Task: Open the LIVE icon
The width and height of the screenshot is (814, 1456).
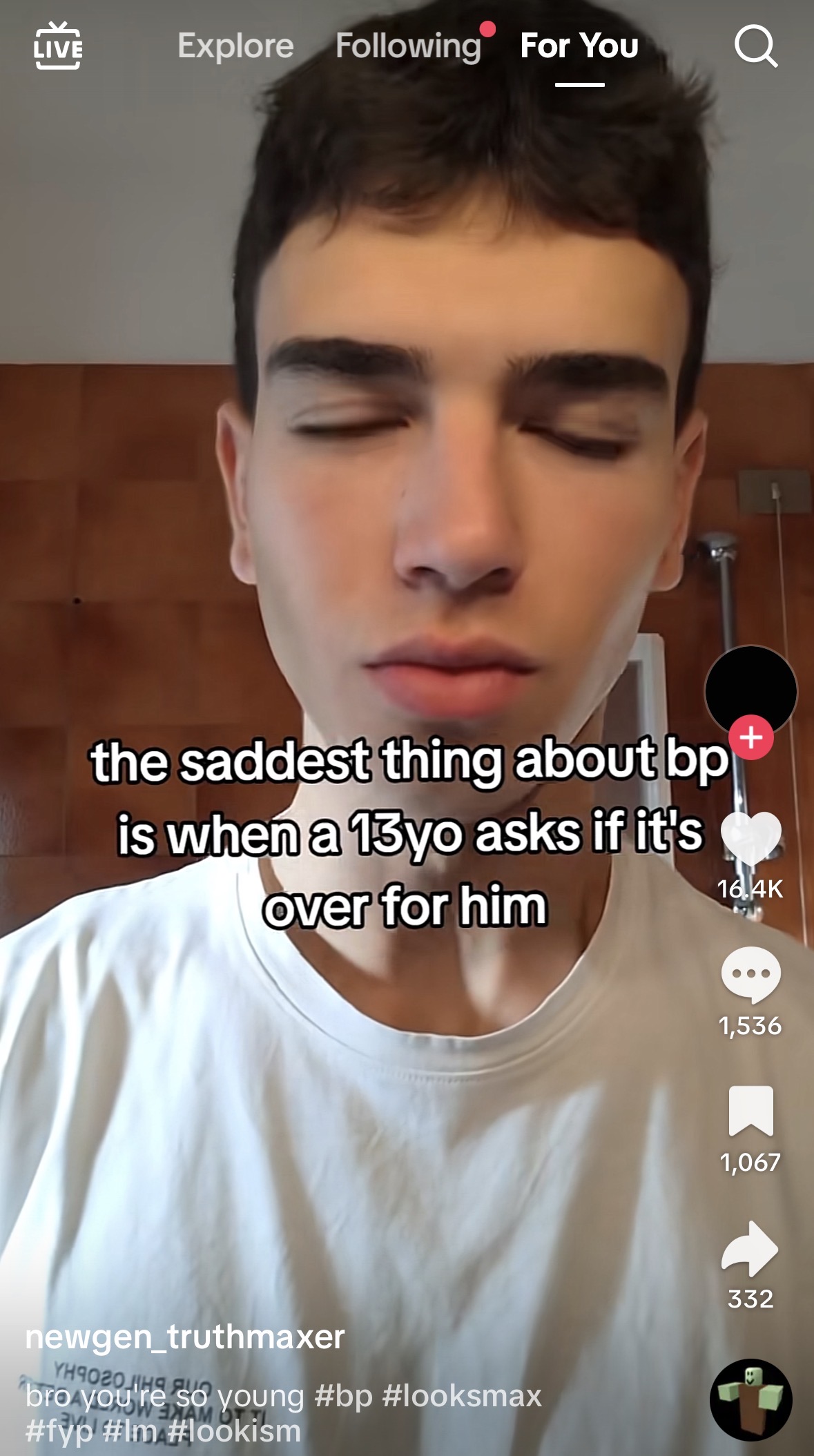Action: point(58,46)
